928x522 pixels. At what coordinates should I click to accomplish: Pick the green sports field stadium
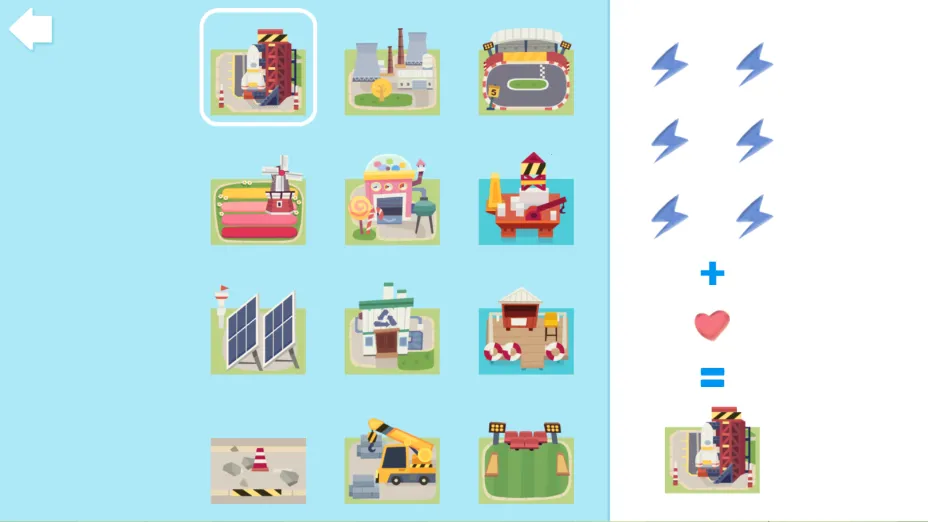526,461
